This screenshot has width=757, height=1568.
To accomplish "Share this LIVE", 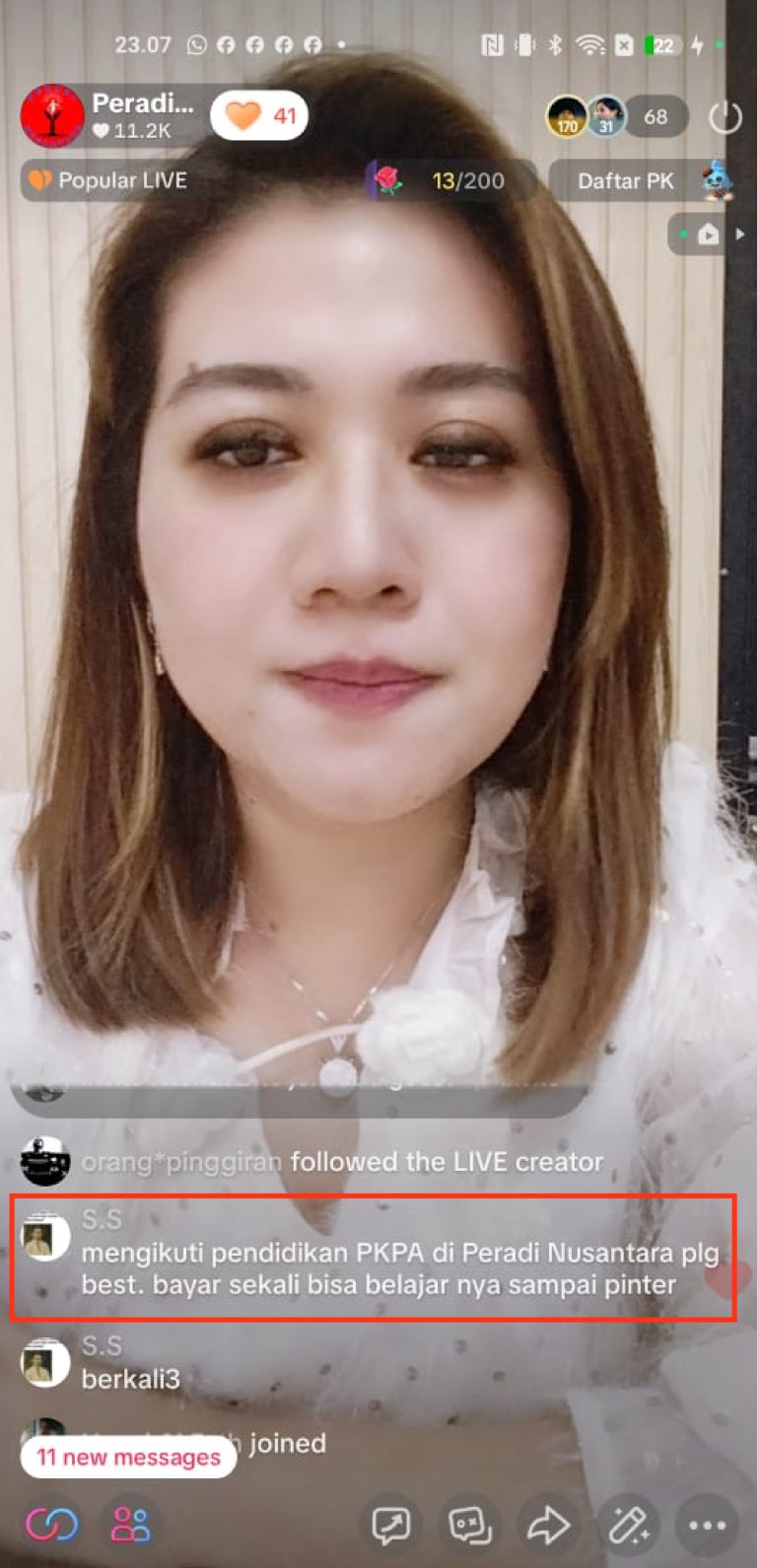I will [x=549, y=1525].
